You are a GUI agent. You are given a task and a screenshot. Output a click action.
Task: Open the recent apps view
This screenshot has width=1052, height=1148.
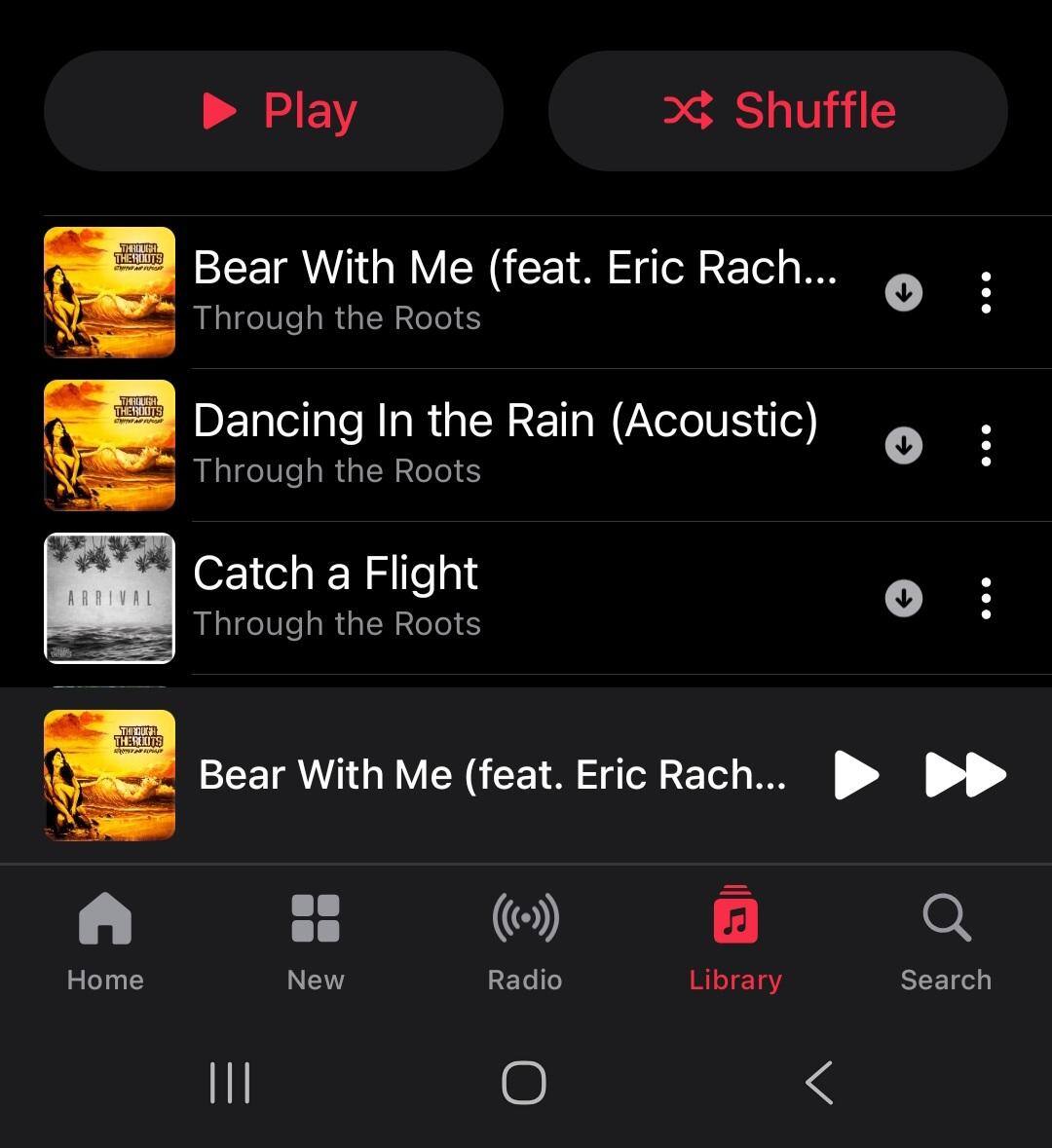tap(230, 1083)
